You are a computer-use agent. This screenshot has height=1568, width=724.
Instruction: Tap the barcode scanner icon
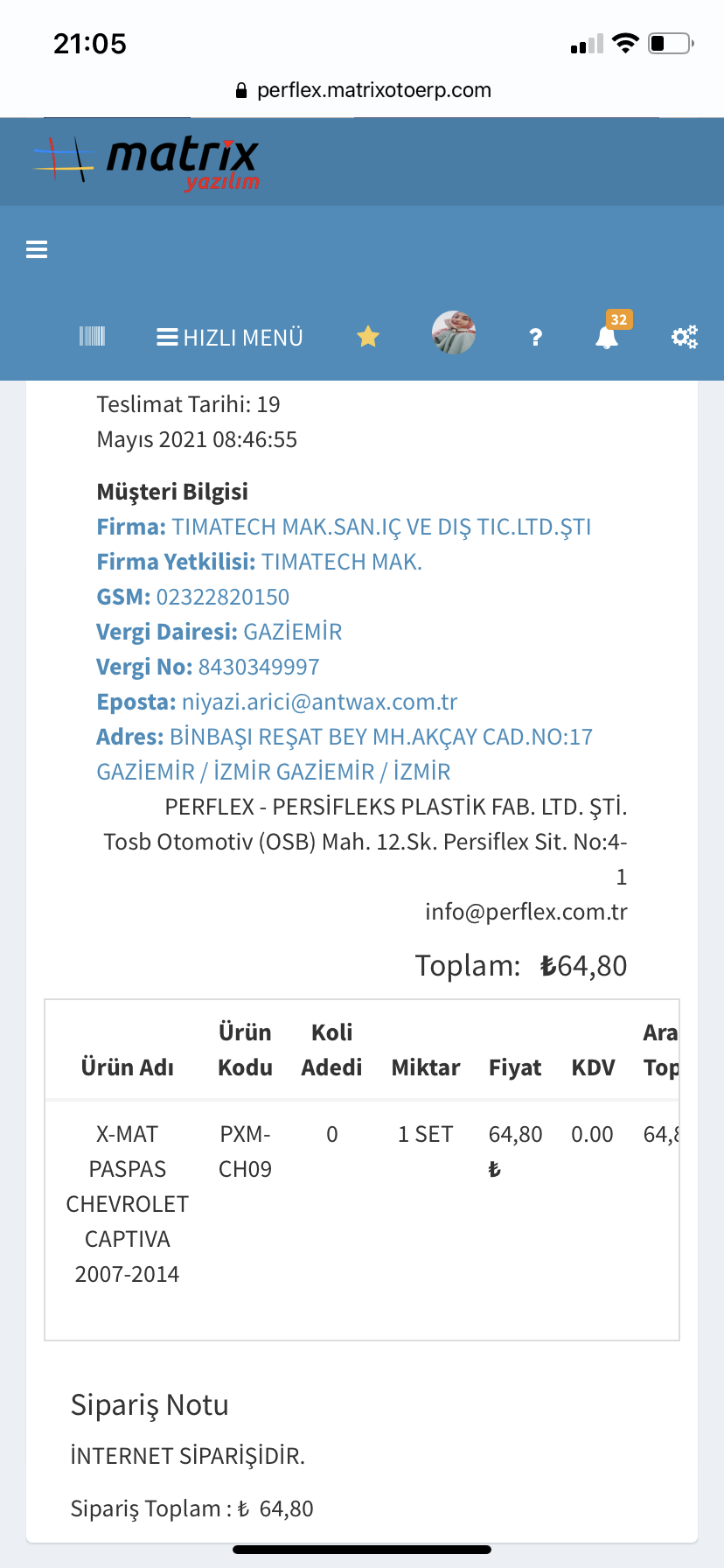click(92, 337)
